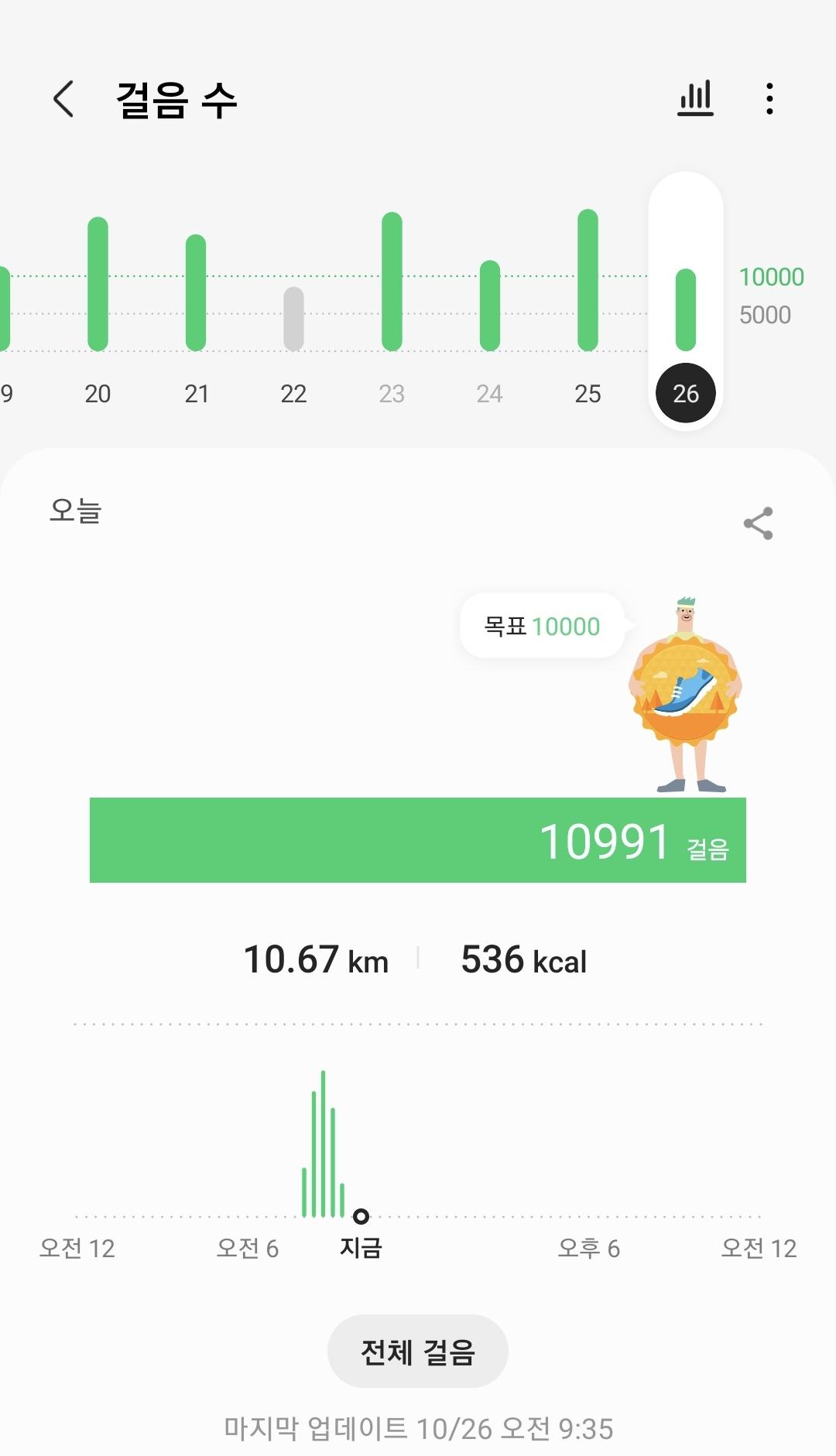Go back from the 걸음 수 screen
The image size is (836, 1456).
click(63, 99)
